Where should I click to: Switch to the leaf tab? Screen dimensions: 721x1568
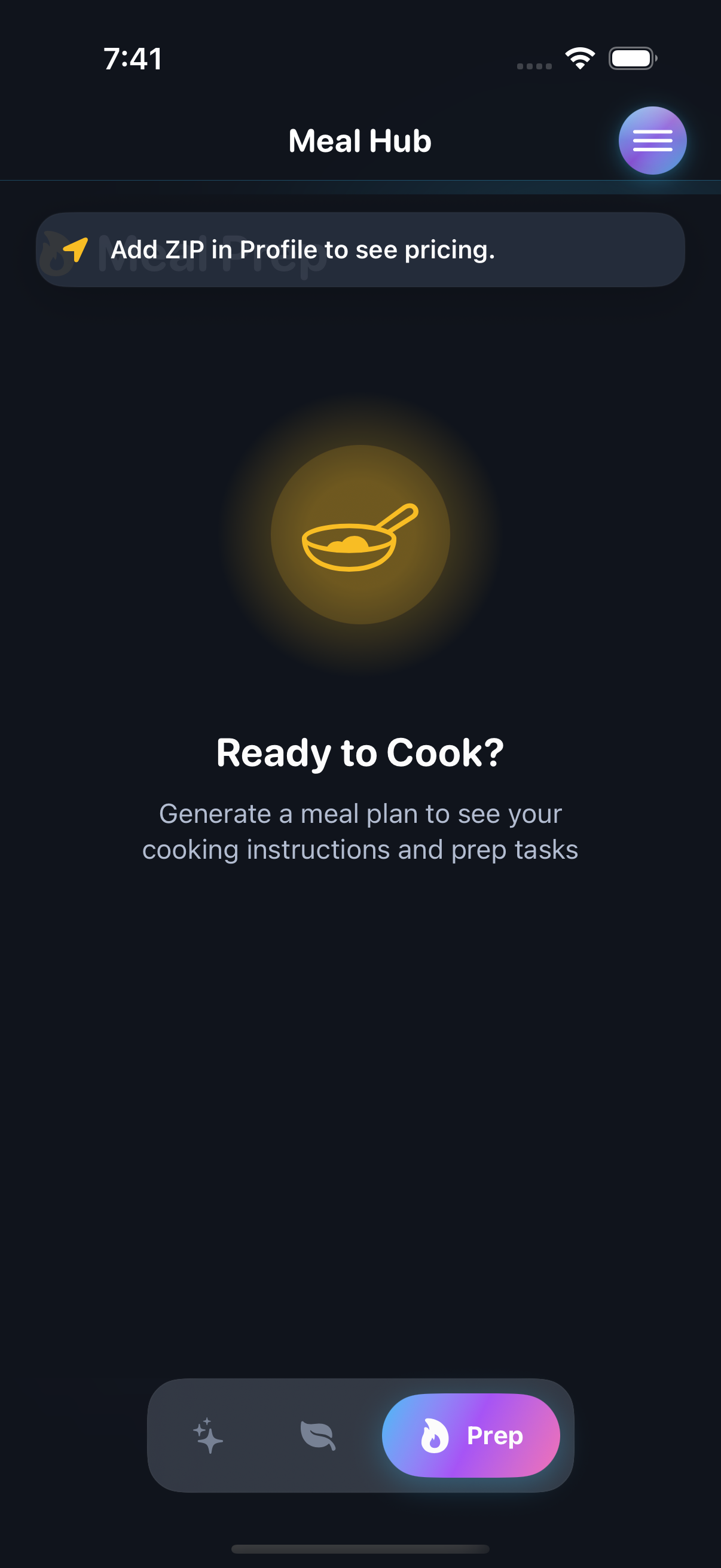tap(317, 1435)
